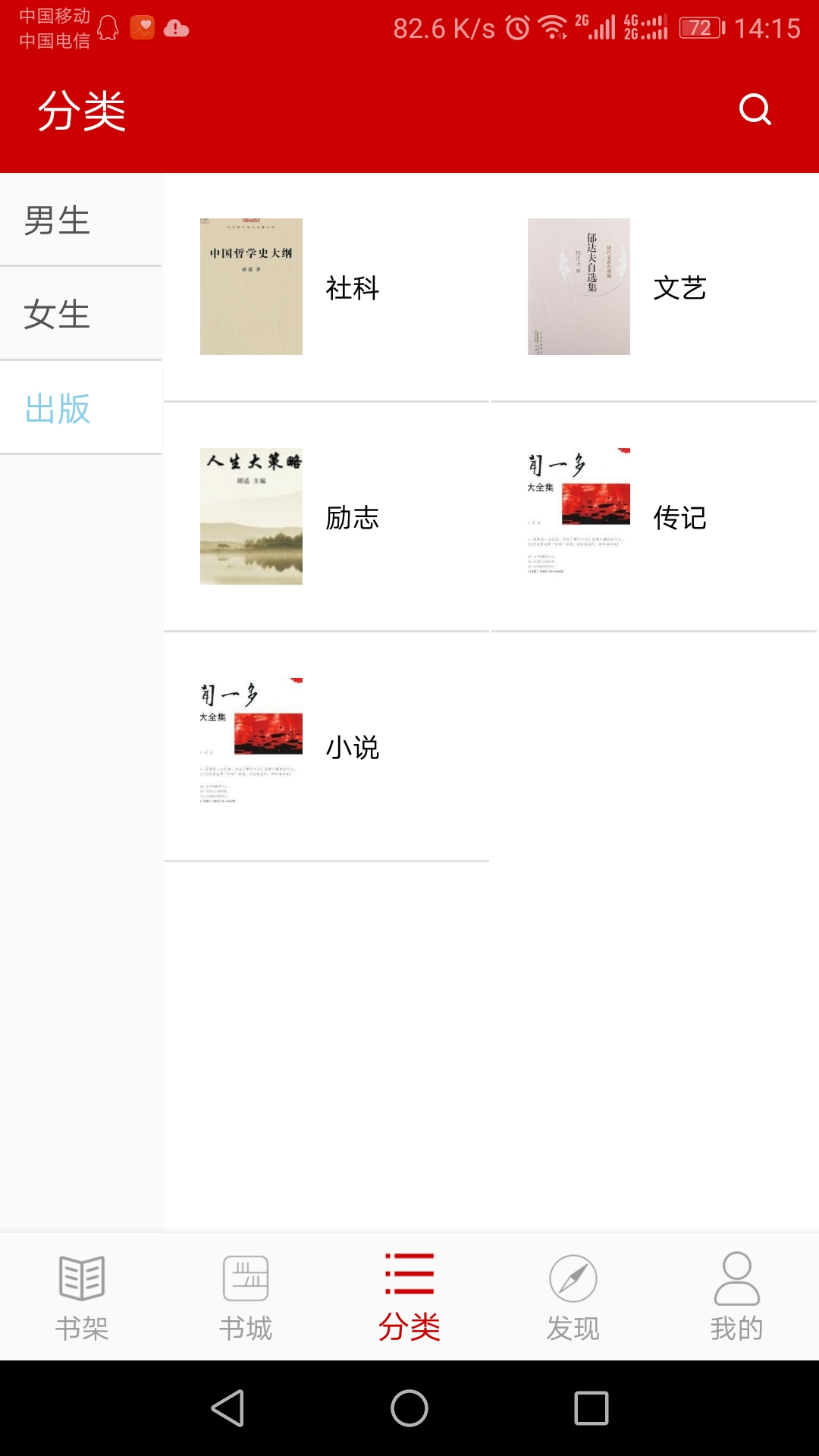Open the 社科 book category
Screen dimensions: 819x1456
pyautogui.click(x=326, y=287)
